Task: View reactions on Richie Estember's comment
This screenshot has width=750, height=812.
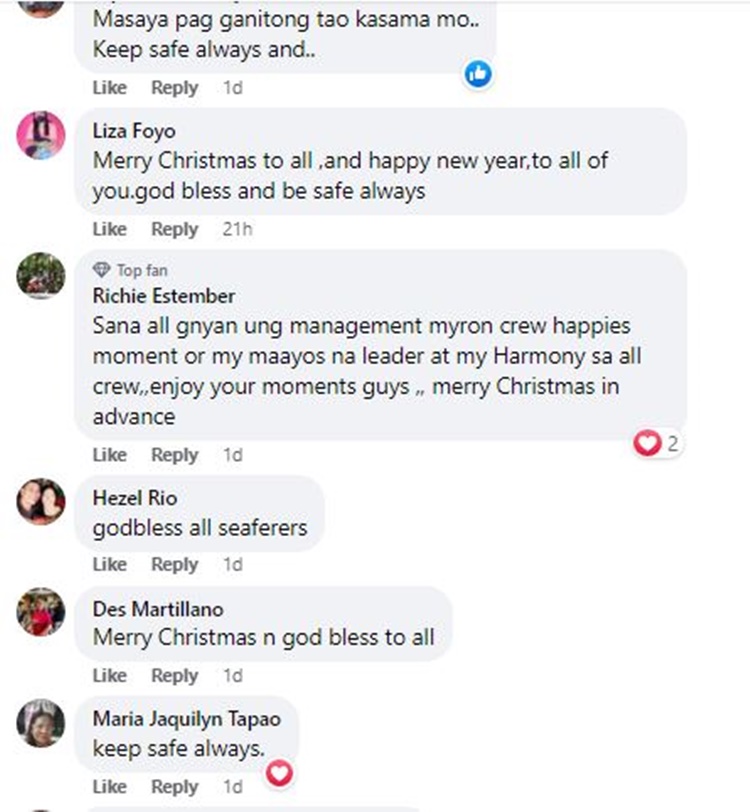Action: [x=657, y=443]
